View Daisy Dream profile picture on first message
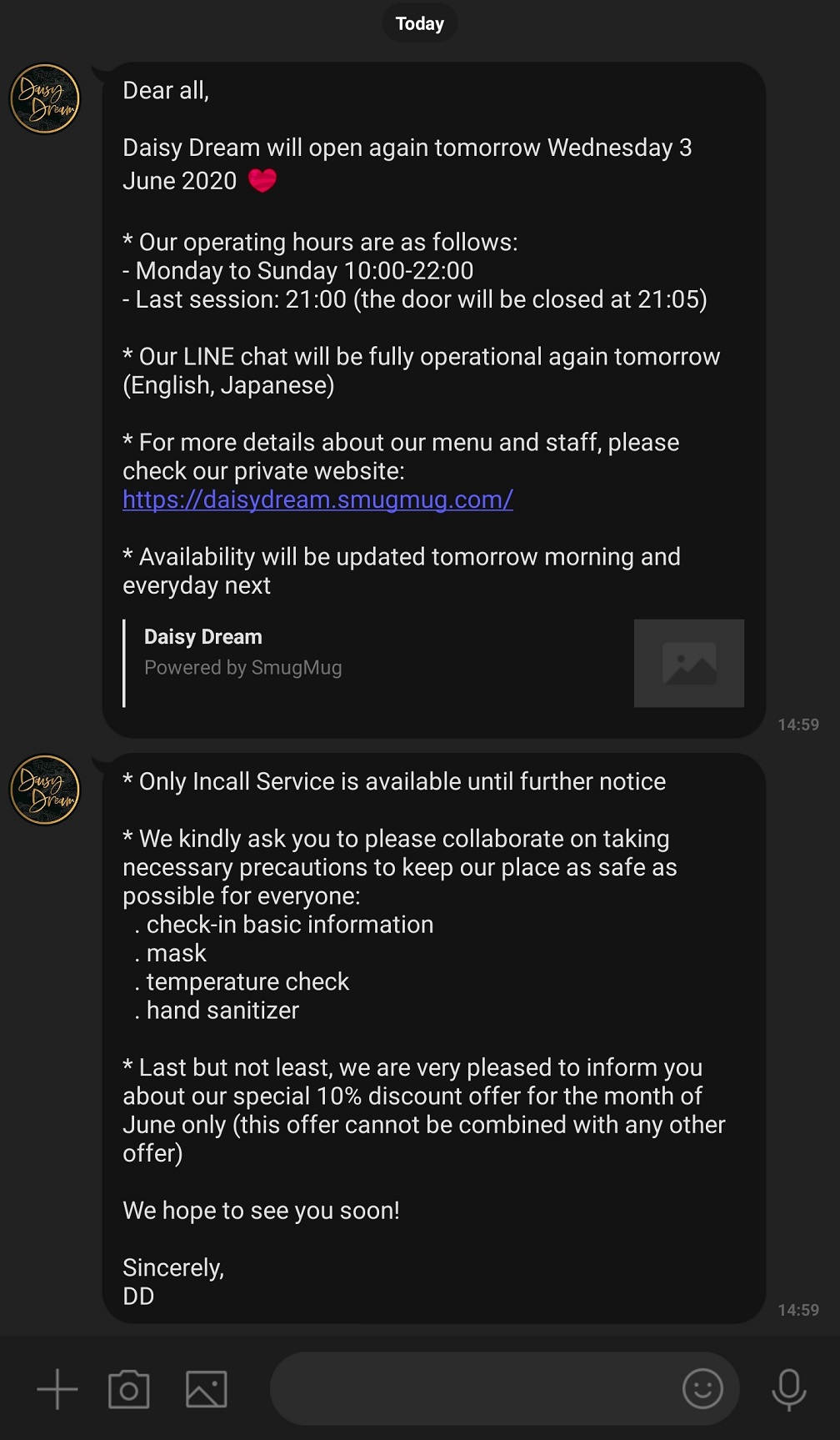Image resolution: width=840 pixels, height=1440 pixels. [x=45, y=98]
